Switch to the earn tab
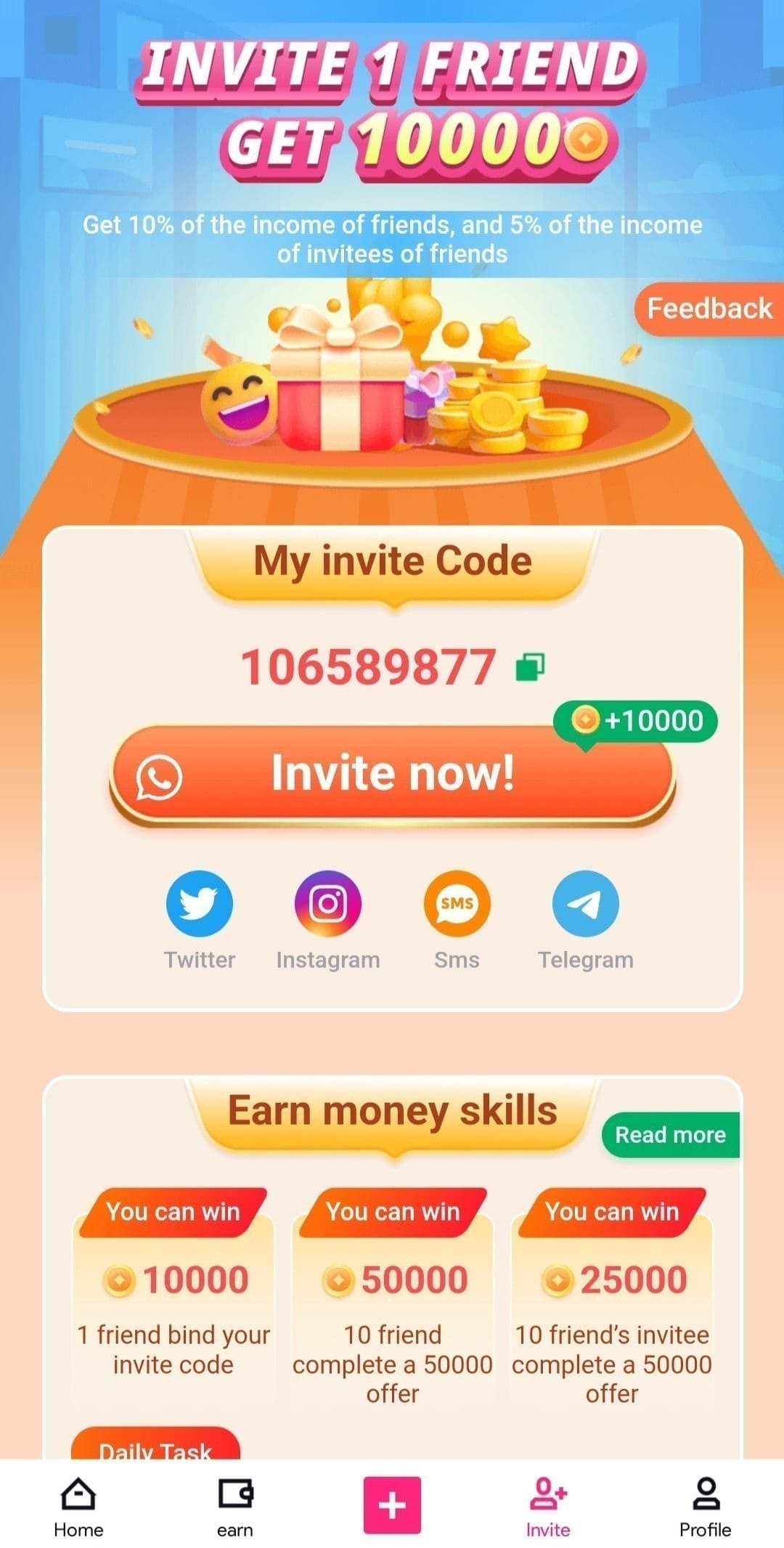The height and width of the screenshot is (1548, 784). (235, 1507)
